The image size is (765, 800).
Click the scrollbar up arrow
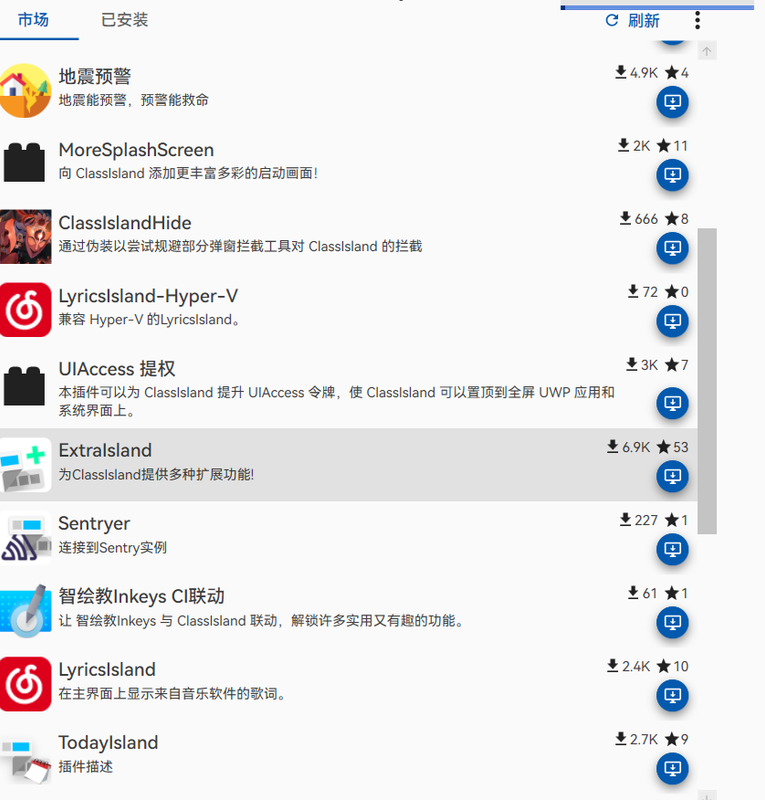pyautogui.click(x=707, y=51)
